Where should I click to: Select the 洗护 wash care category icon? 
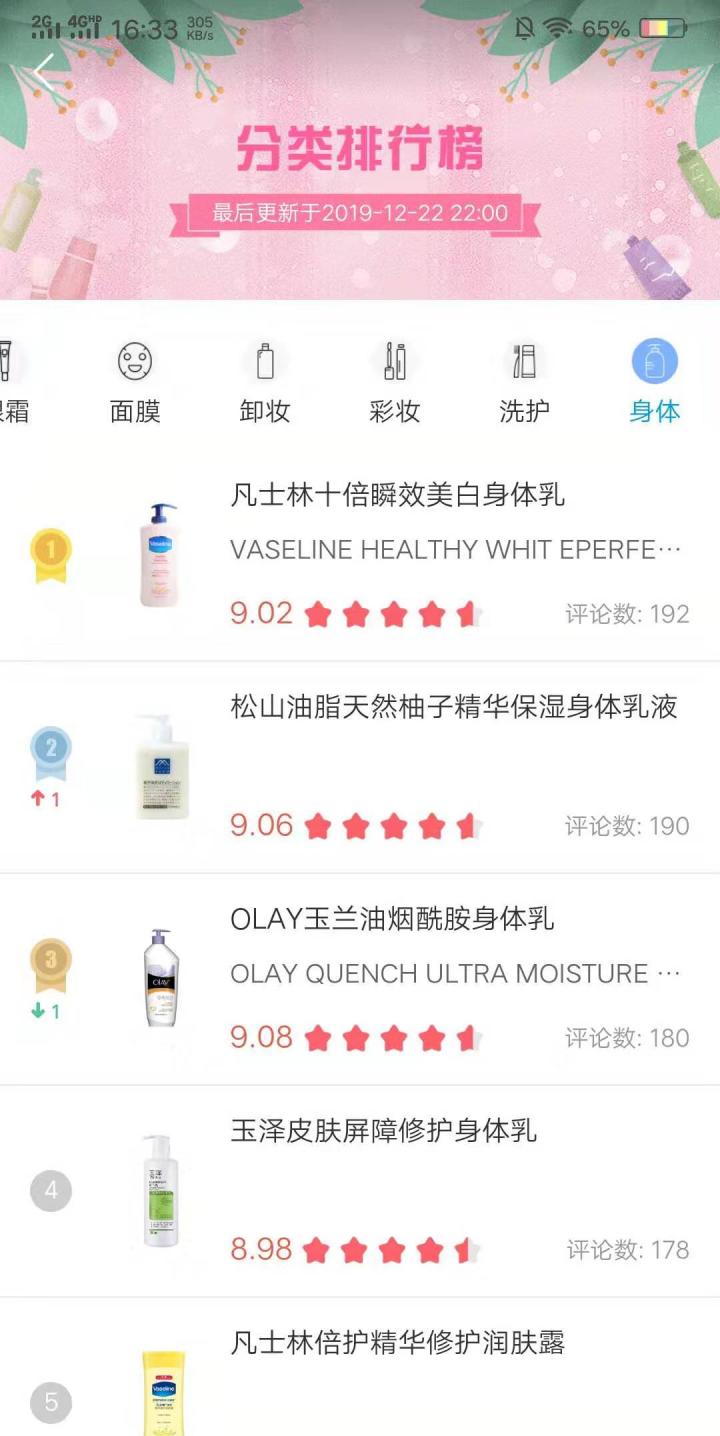(524, 362)
